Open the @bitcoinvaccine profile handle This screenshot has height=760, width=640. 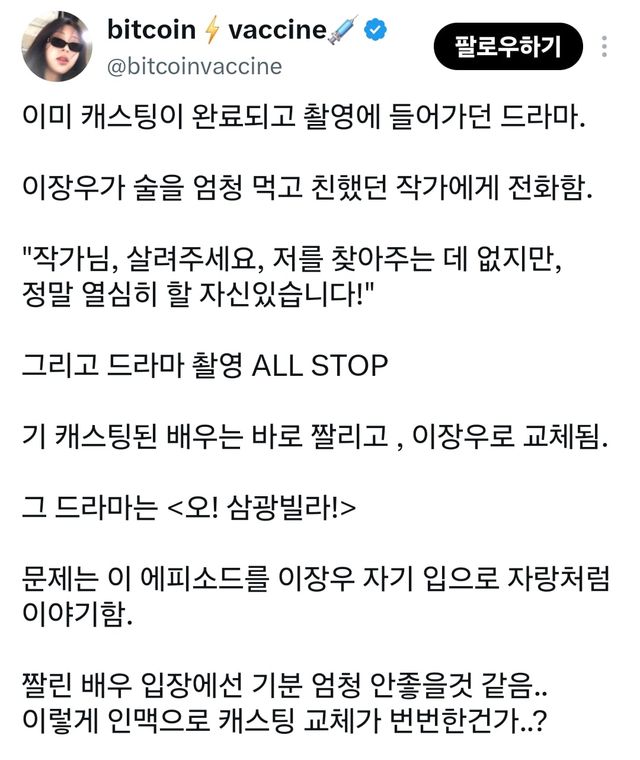click(x=194, y=67)
